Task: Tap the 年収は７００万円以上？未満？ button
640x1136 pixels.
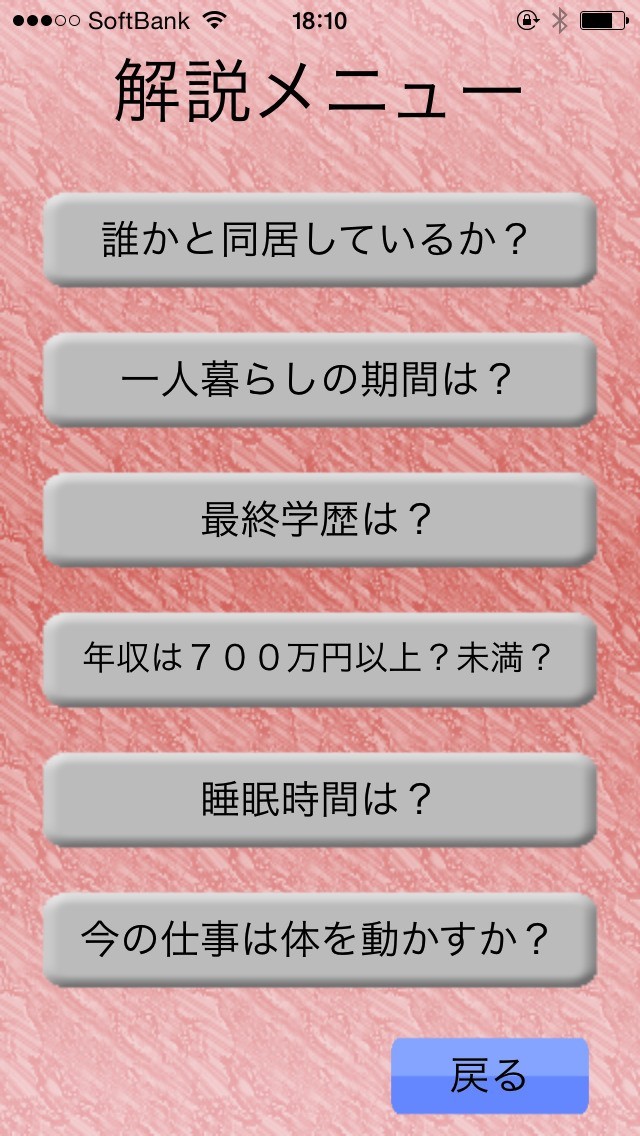Action: [319, 659]
